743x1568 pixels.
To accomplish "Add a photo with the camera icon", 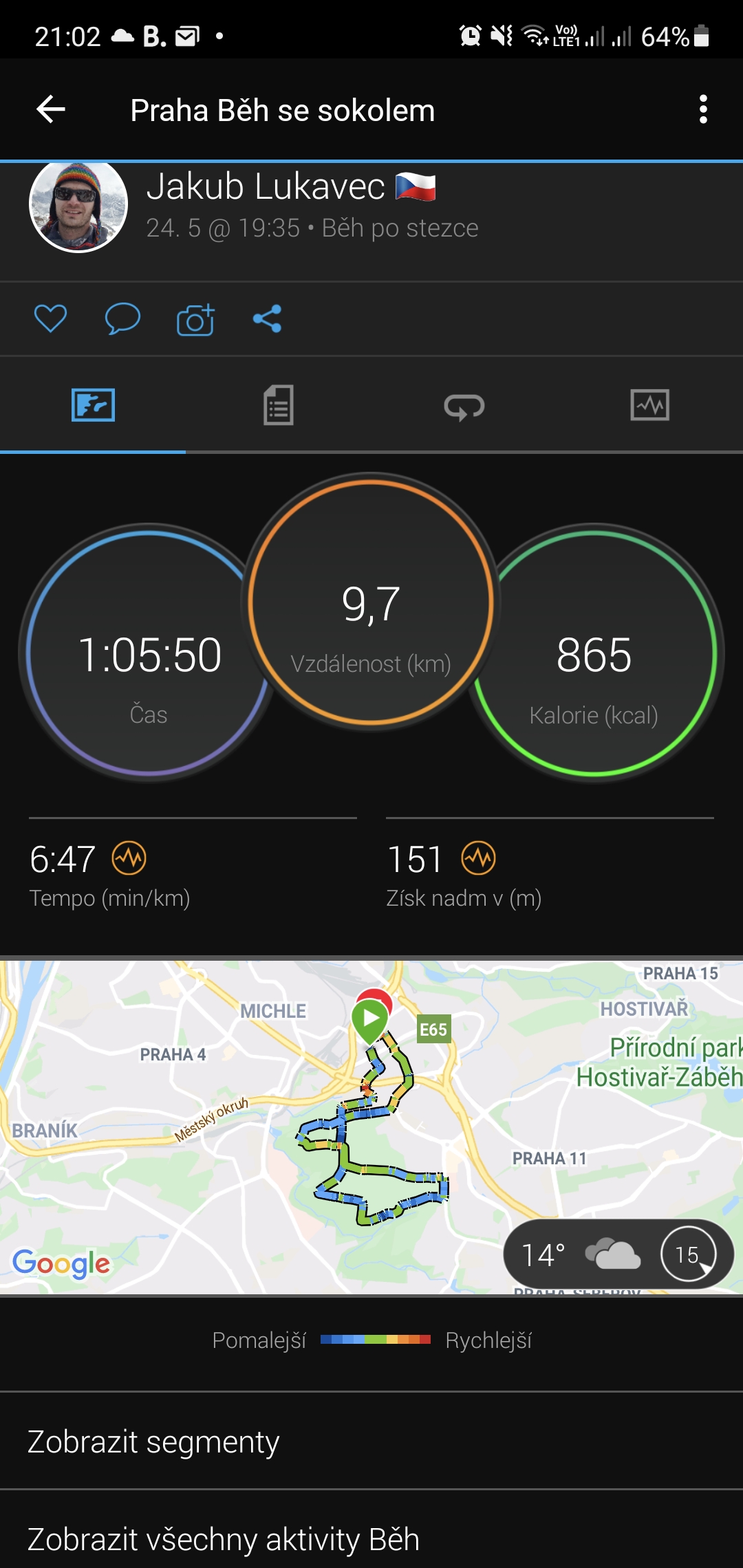I will point(195,319).
